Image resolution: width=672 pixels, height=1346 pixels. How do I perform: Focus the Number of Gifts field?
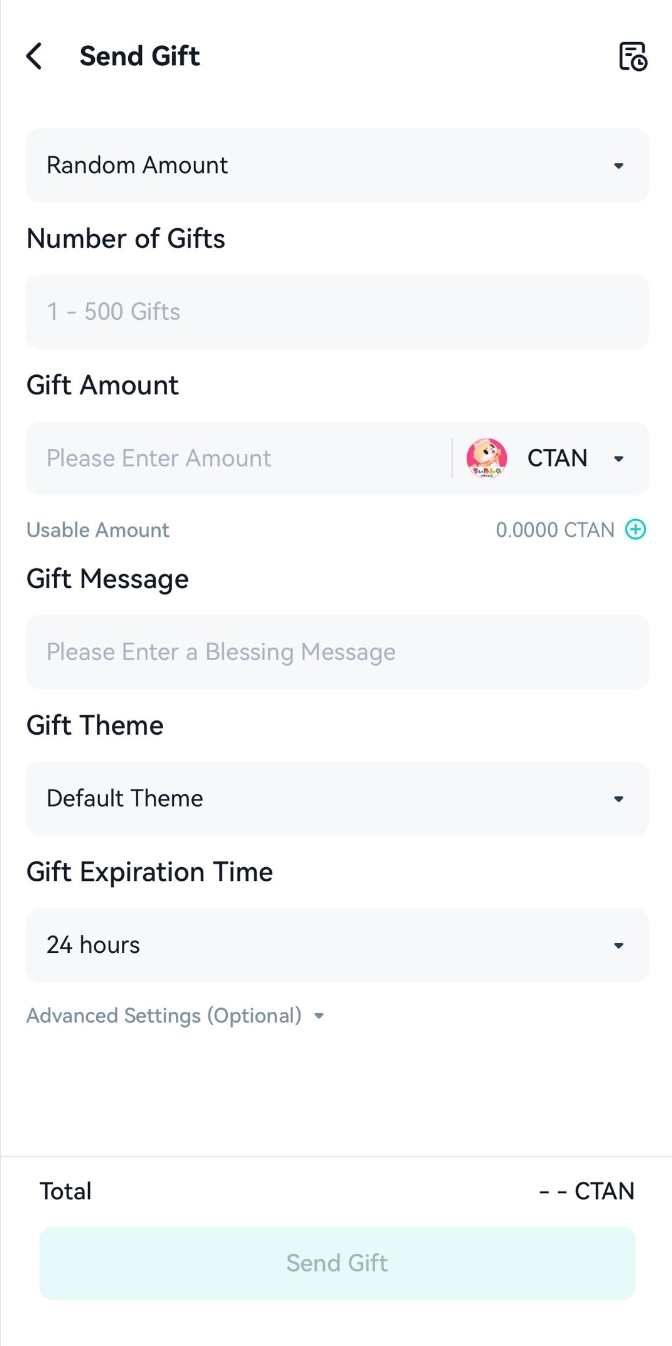pos(337,312)
